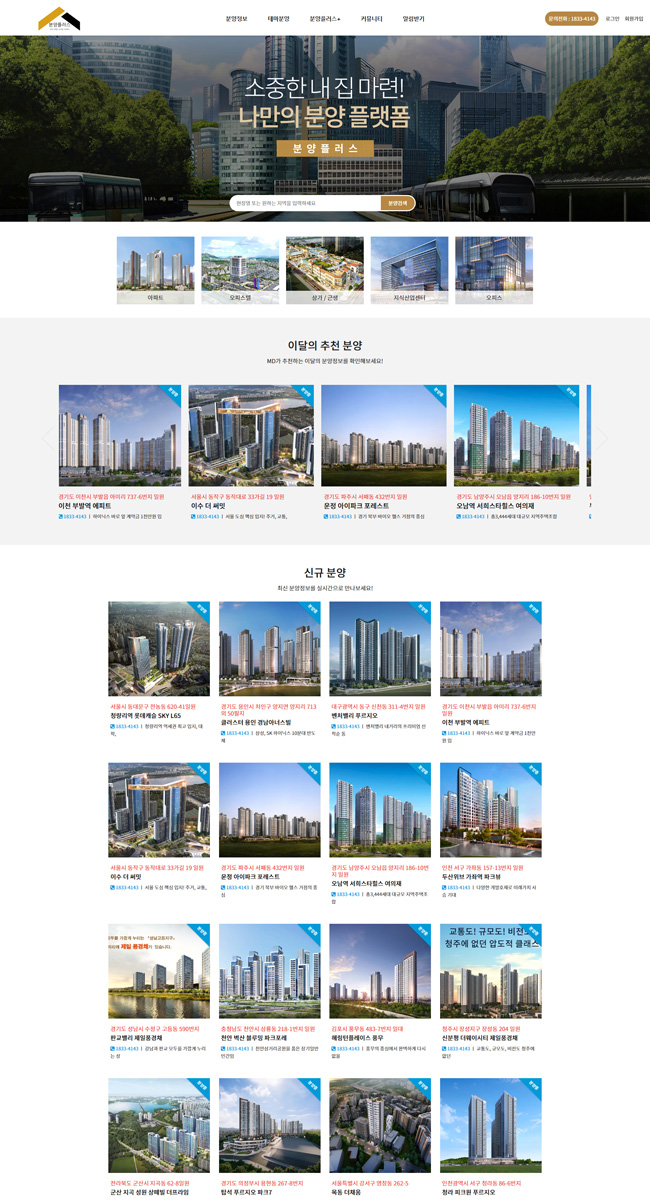Open the 테마분양 menu
The image size is (650, 1200).
click(x=279, y=19)
